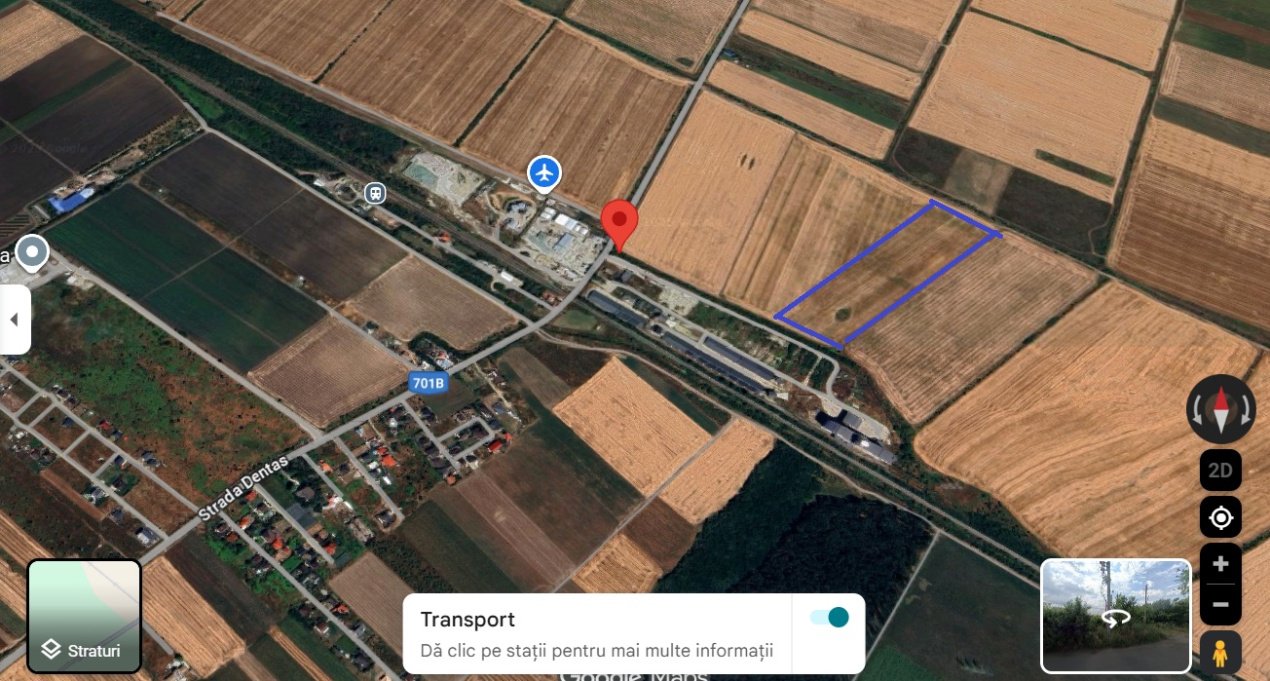The image size is (1270, 681).
Task: Open the Straturi layers panel
Action: [x=84, y=616]
